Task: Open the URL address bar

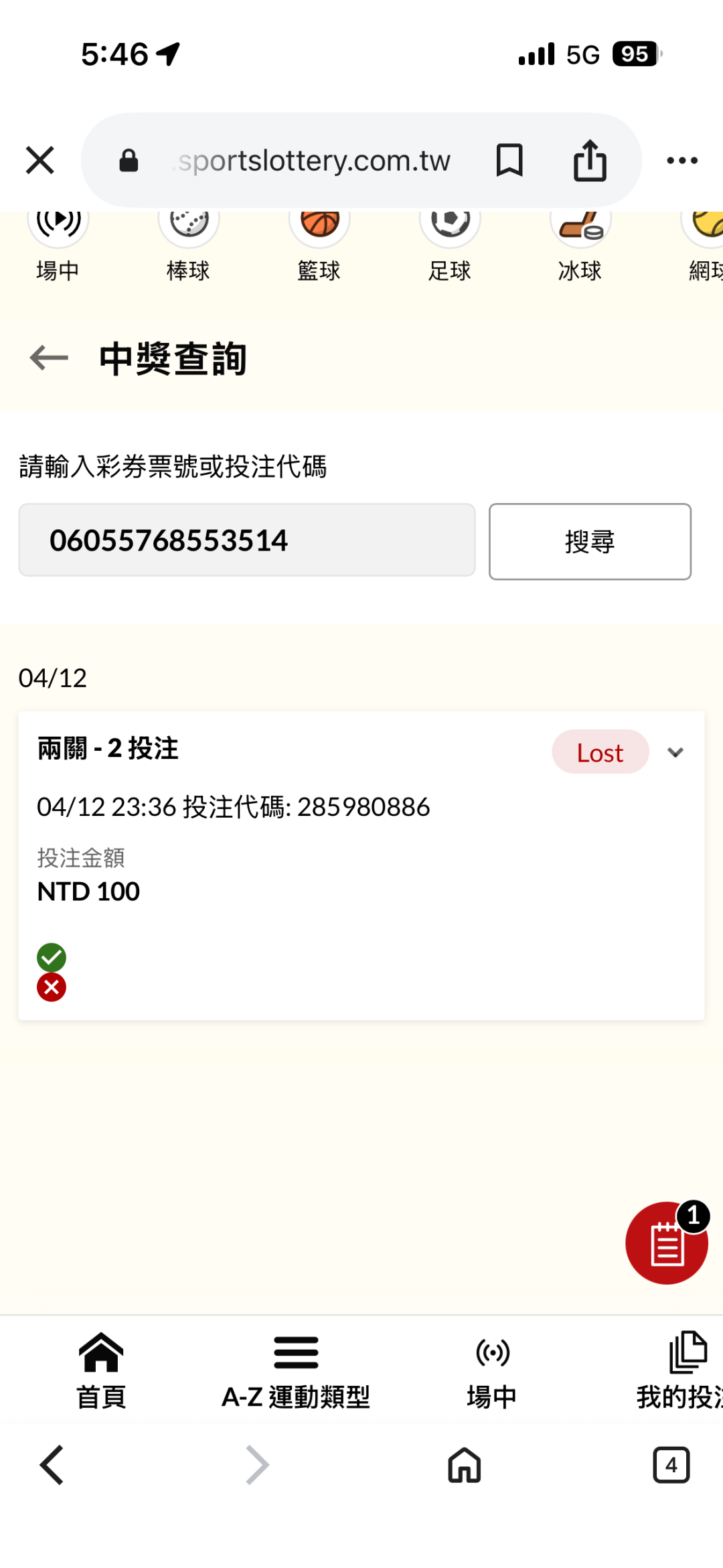Action: click(313, 161)
